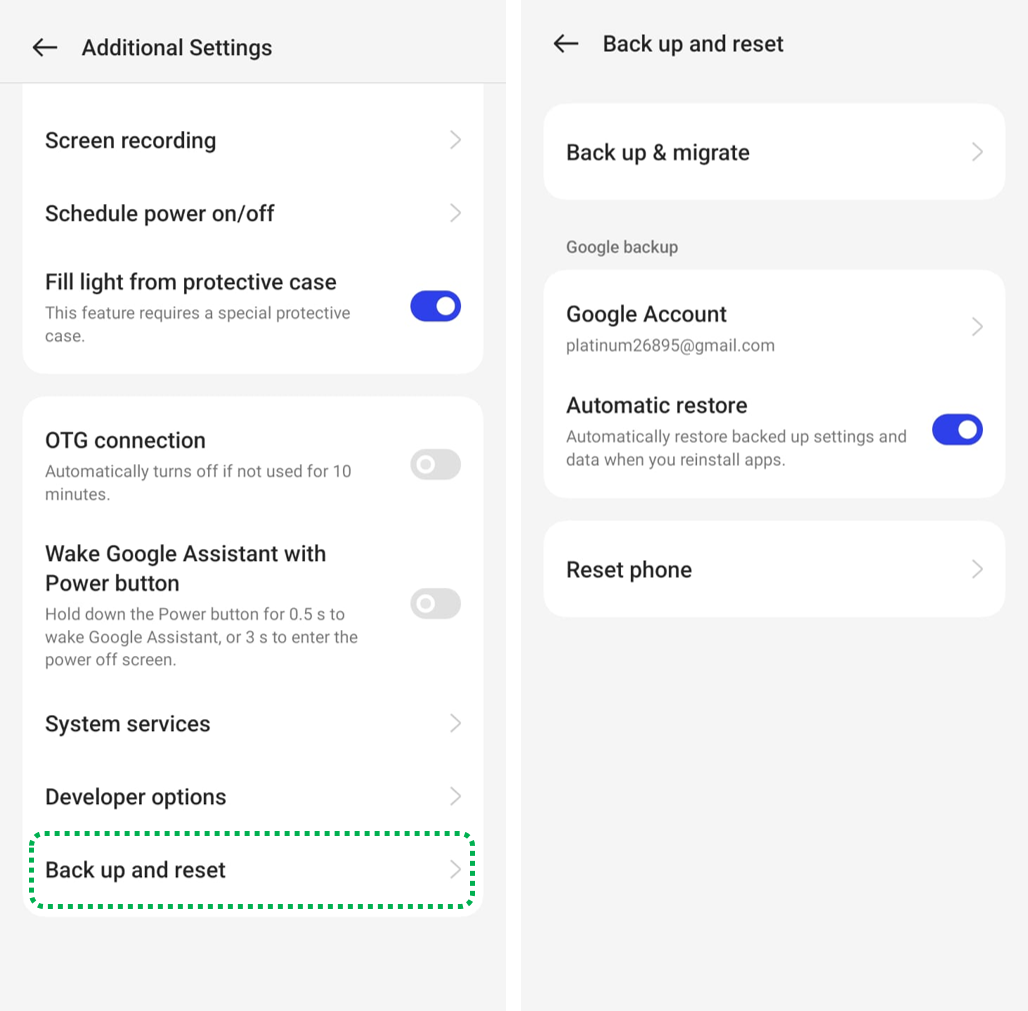Open Back up & migrate

point(773,152)
